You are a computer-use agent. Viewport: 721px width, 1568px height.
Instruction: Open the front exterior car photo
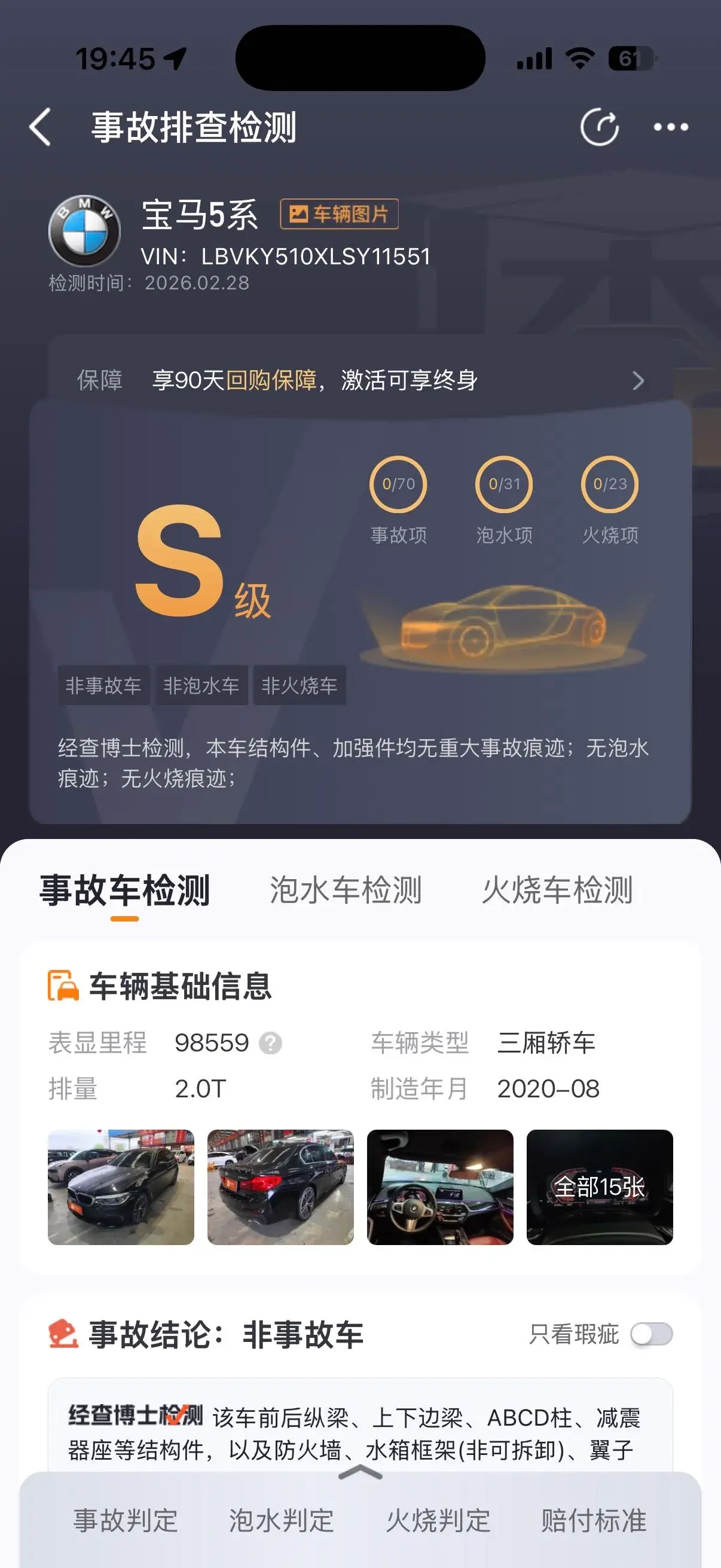pos(121,1187)
